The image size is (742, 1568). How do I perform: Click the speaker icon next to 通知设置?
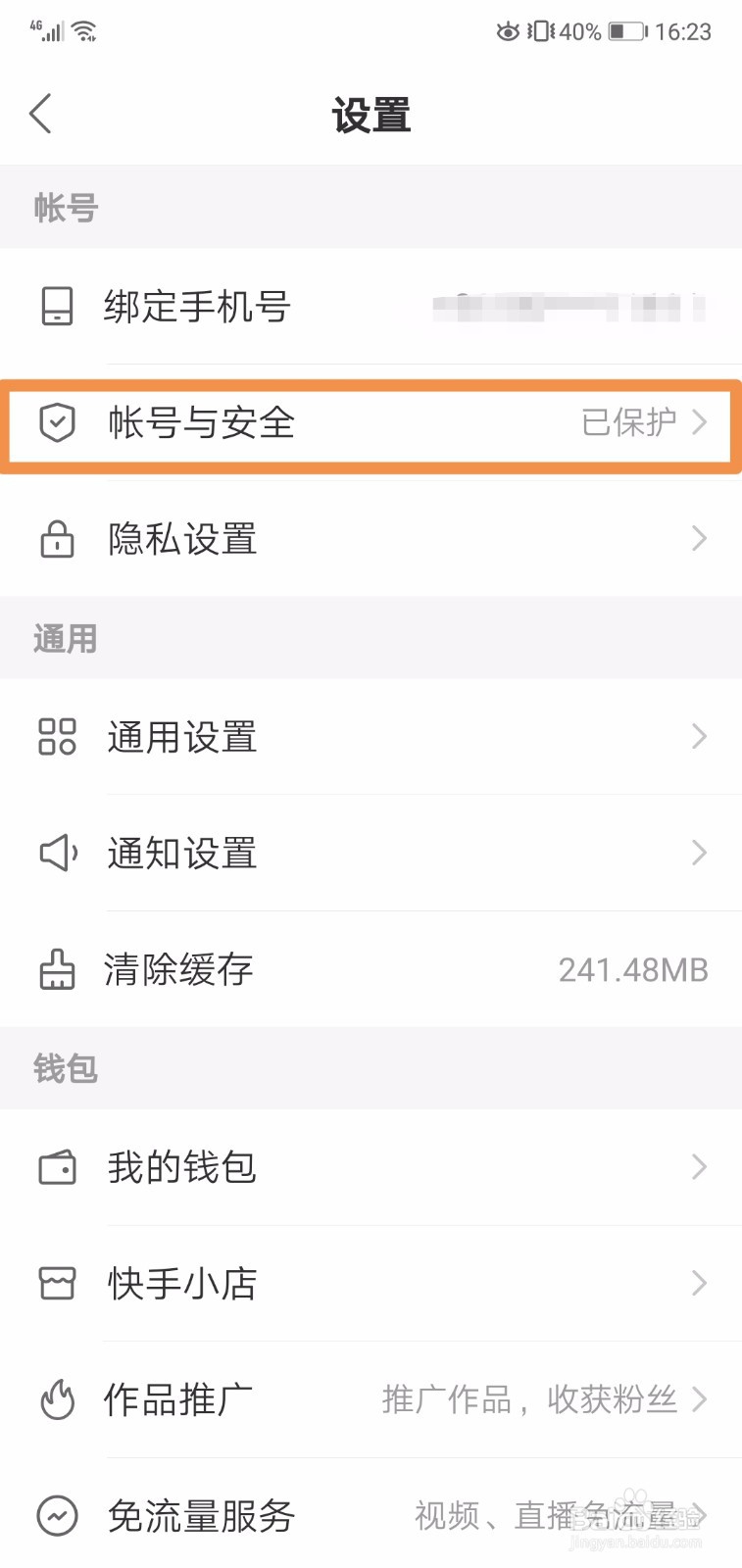57,853
